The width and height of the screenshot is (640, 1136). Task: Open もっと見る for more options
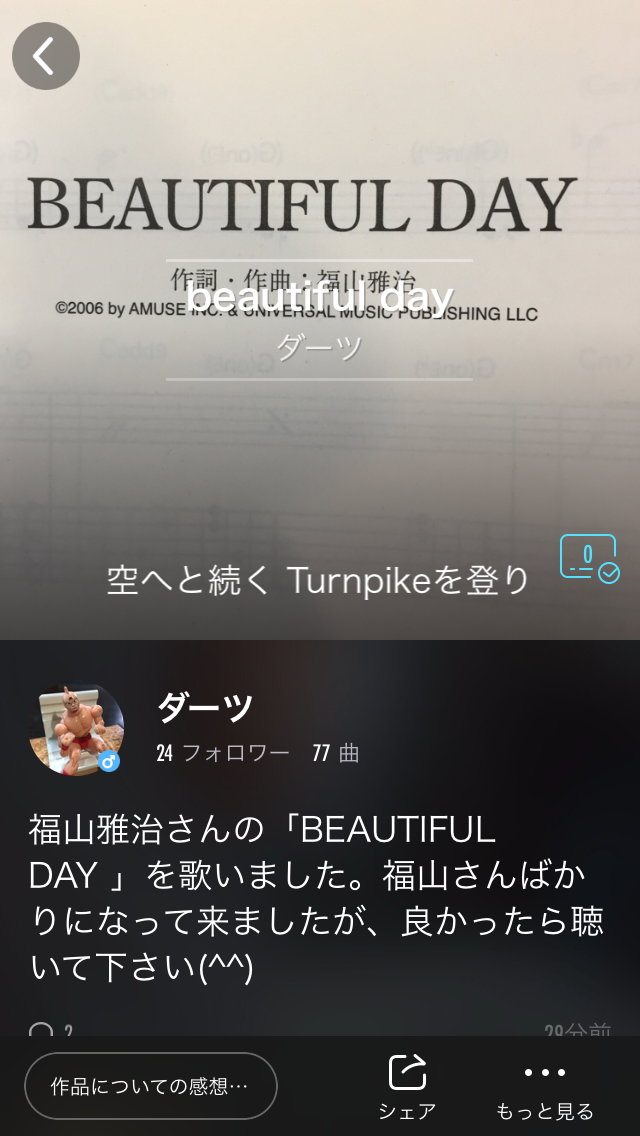545,1085
